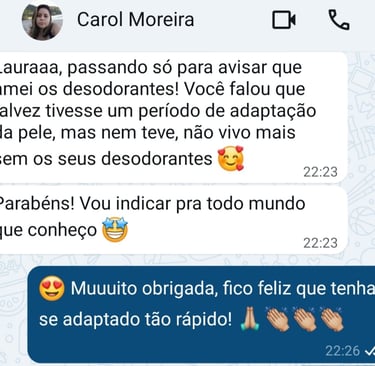Open contact info via the Carol Moreira name
Viewport: 375px width, 366px height.
(x=135, y=19)
